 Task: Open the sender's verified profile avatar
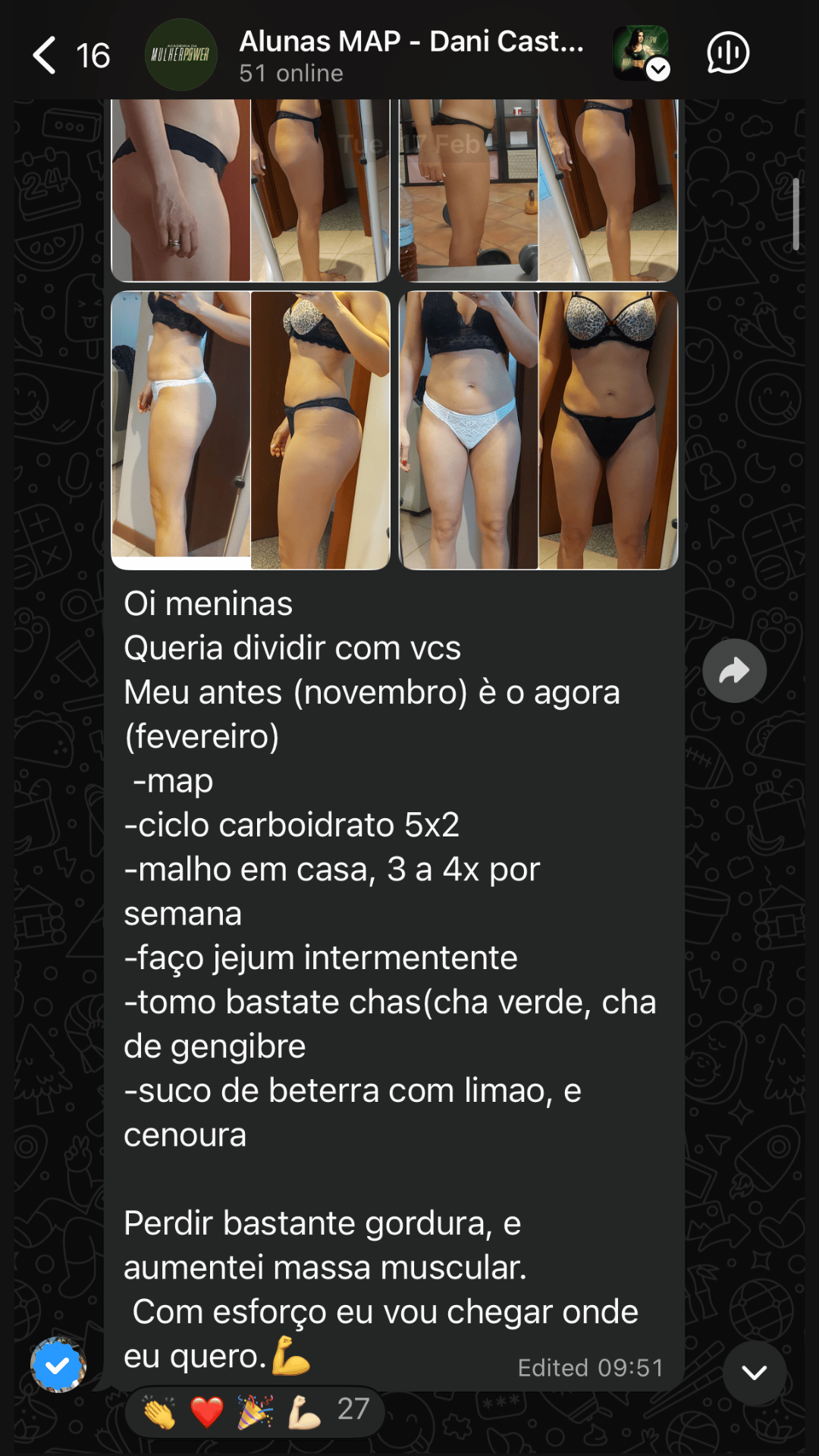(x=58, y=1365)
